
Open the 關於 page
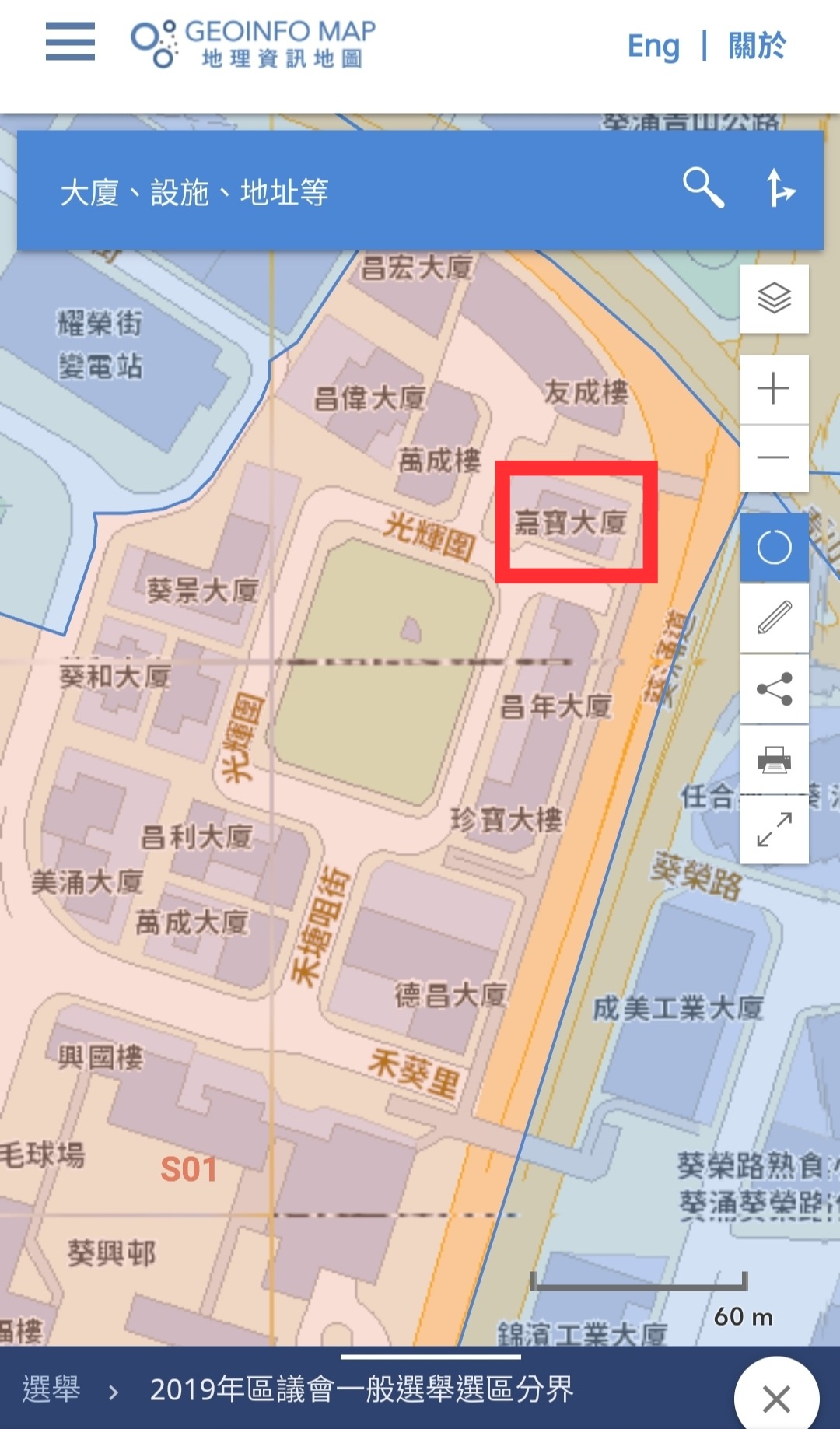pos(757,45)
